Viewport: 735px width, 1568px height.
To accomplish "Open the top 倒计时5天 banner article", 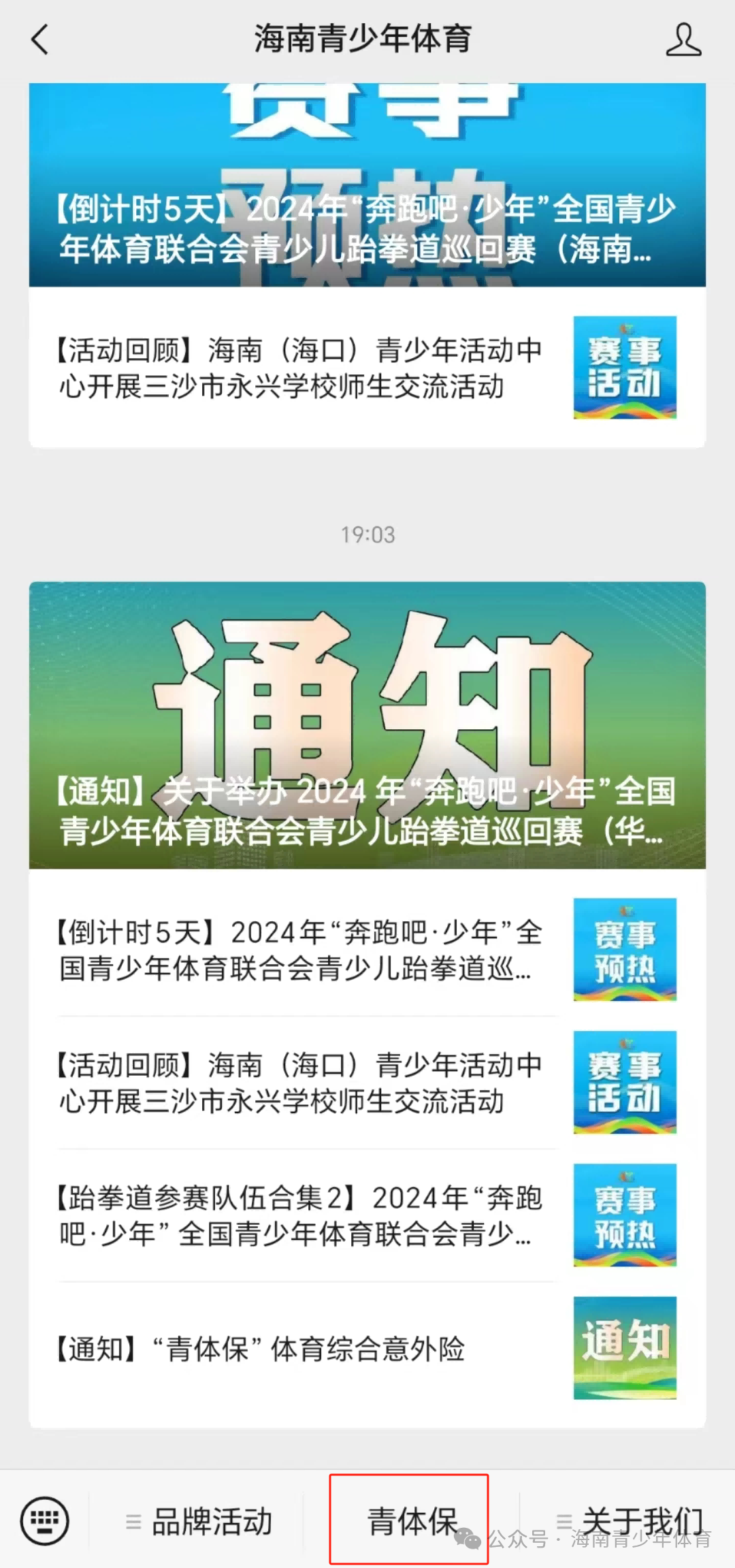I will point(367,185).
